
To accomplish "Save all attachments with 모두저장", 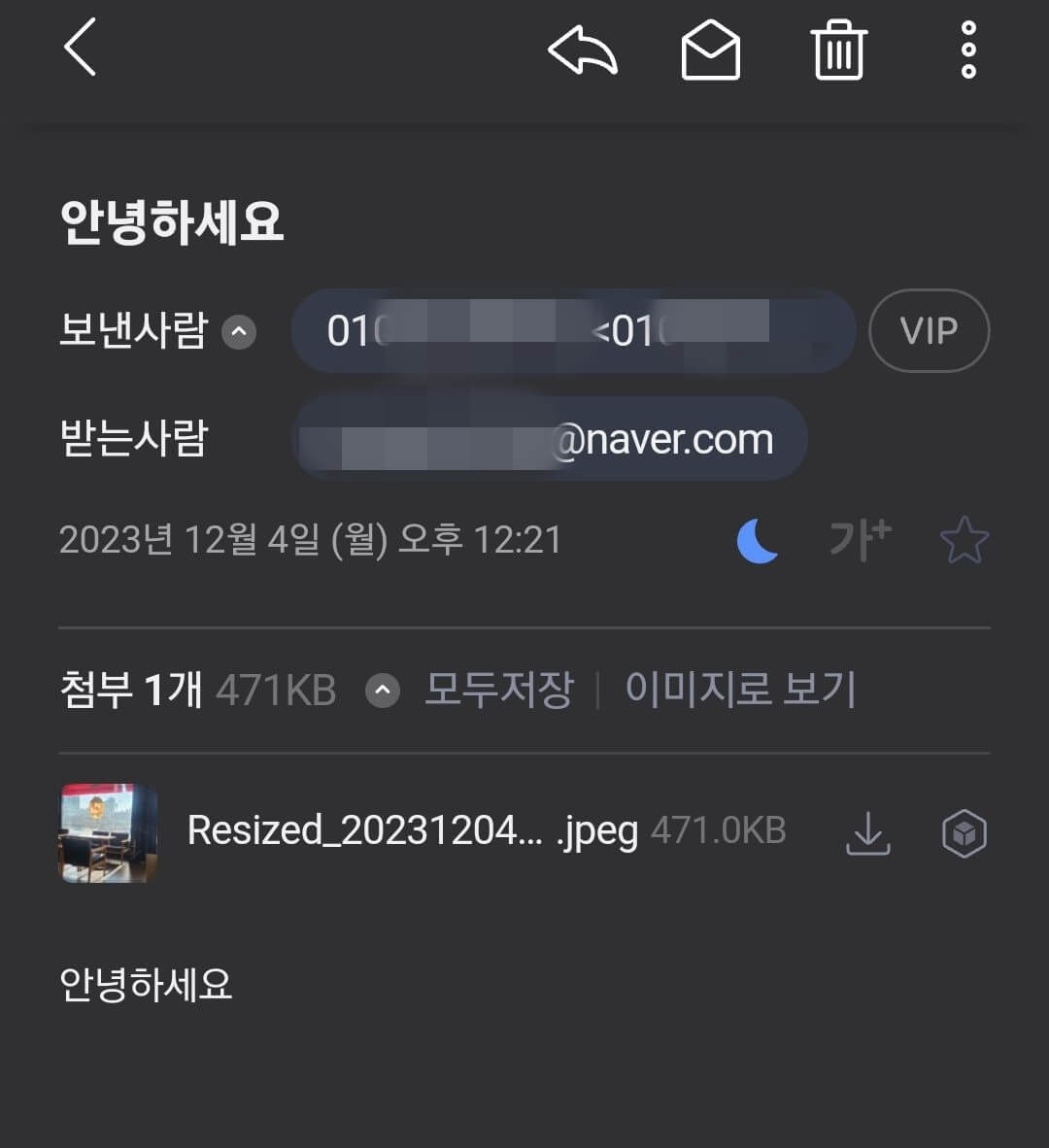I will coord(499,688).
